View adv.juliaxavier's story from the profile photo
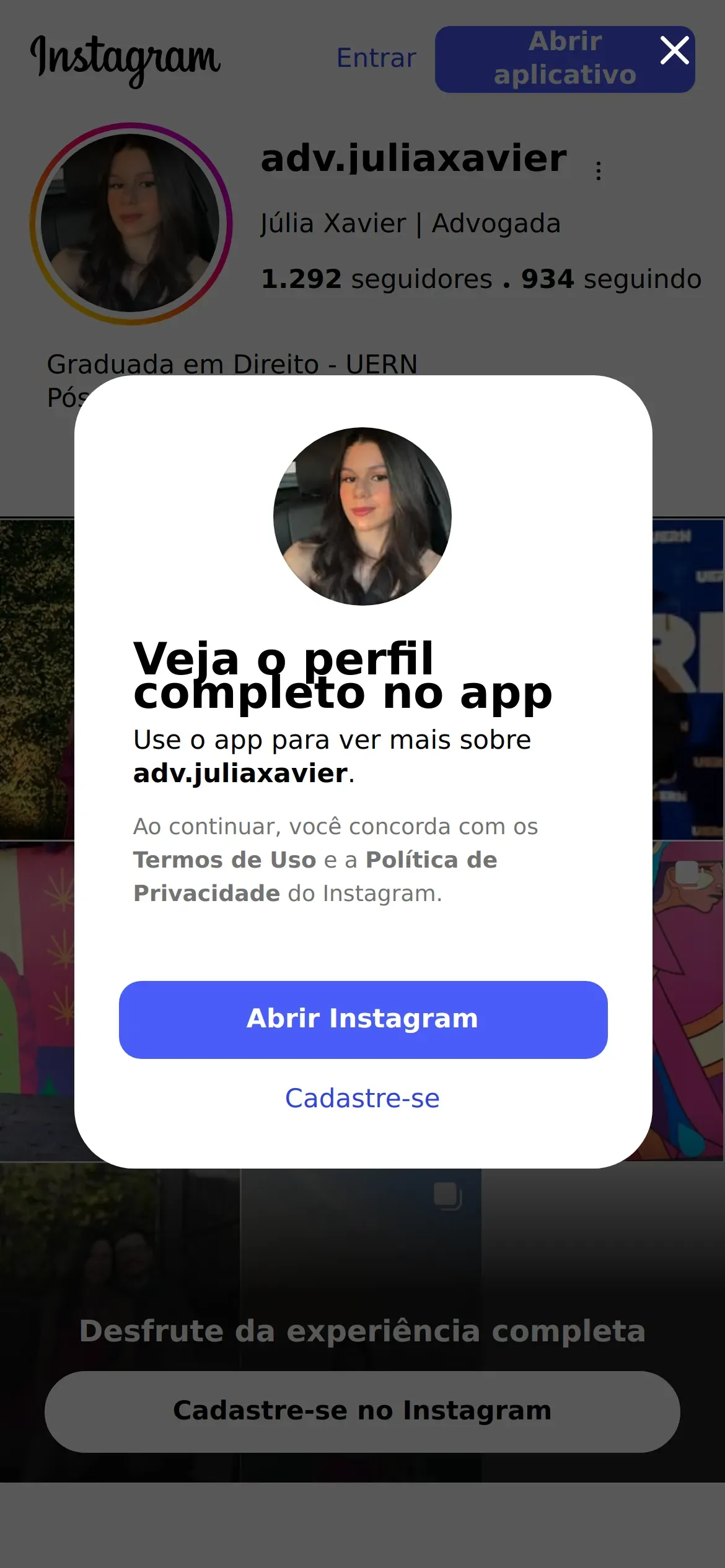725x1568 pixels. [131, 224]
